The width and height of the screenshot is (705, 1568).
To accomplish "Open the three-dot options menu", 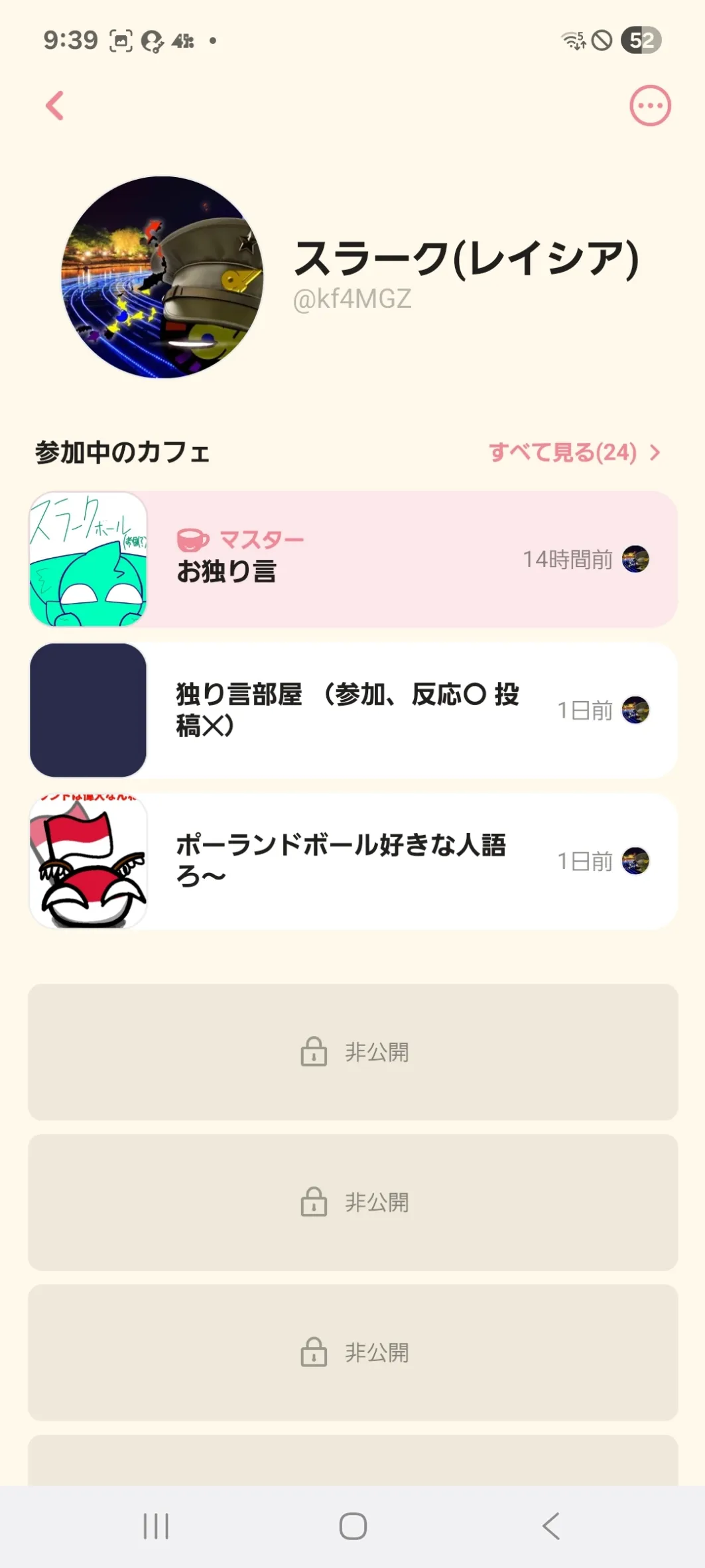I will click(x=649, y=106).
